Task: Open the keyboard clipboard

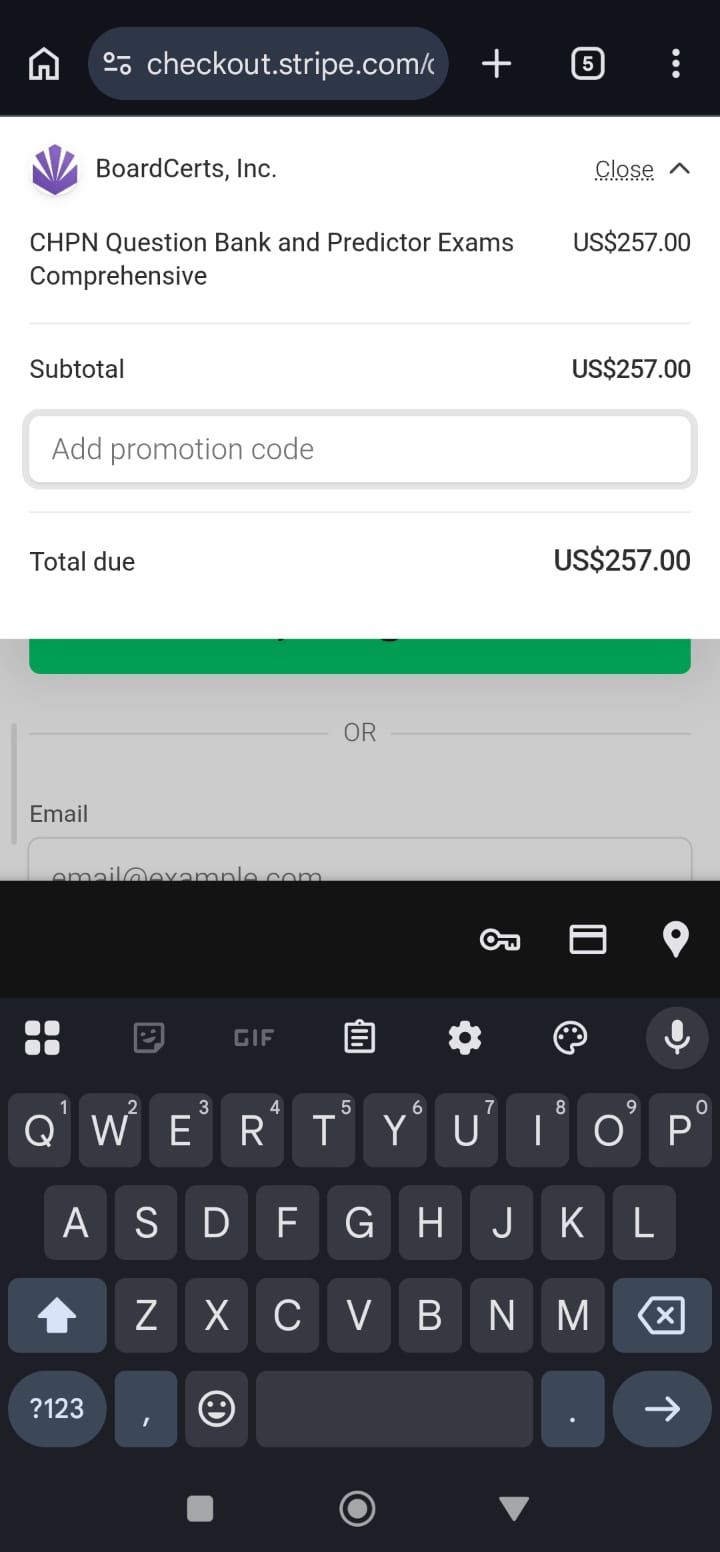Action: tap(359, 1037)
